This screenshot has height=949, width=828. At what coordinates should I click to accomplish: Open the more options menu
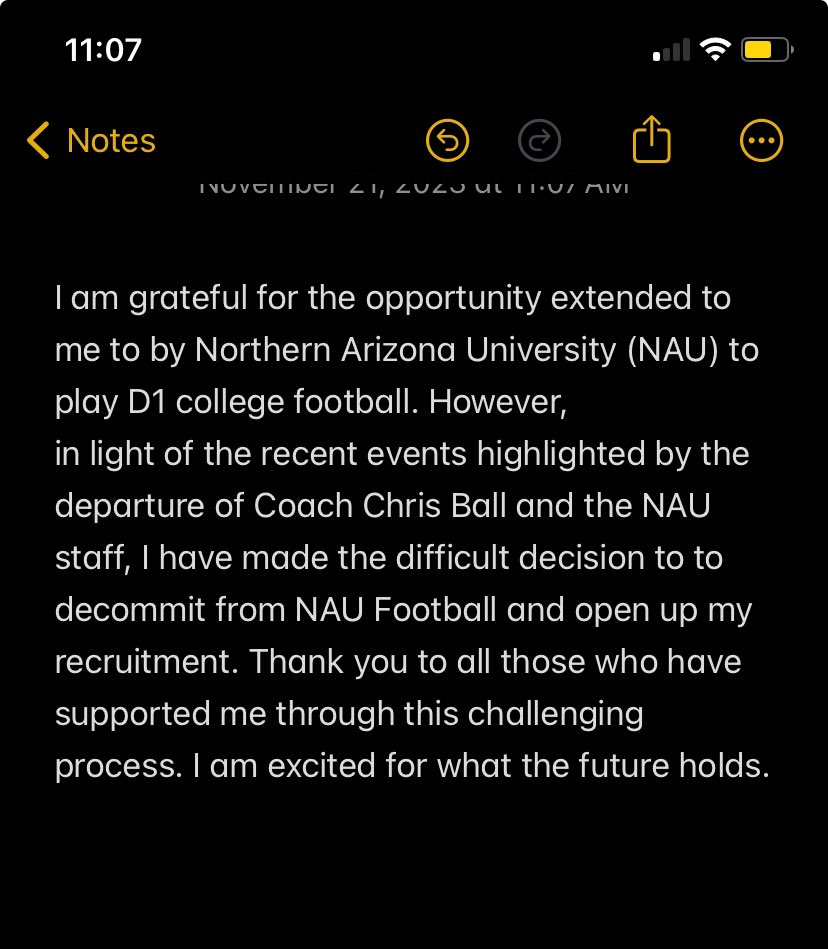pyautogui.click(x=761, y=141)
